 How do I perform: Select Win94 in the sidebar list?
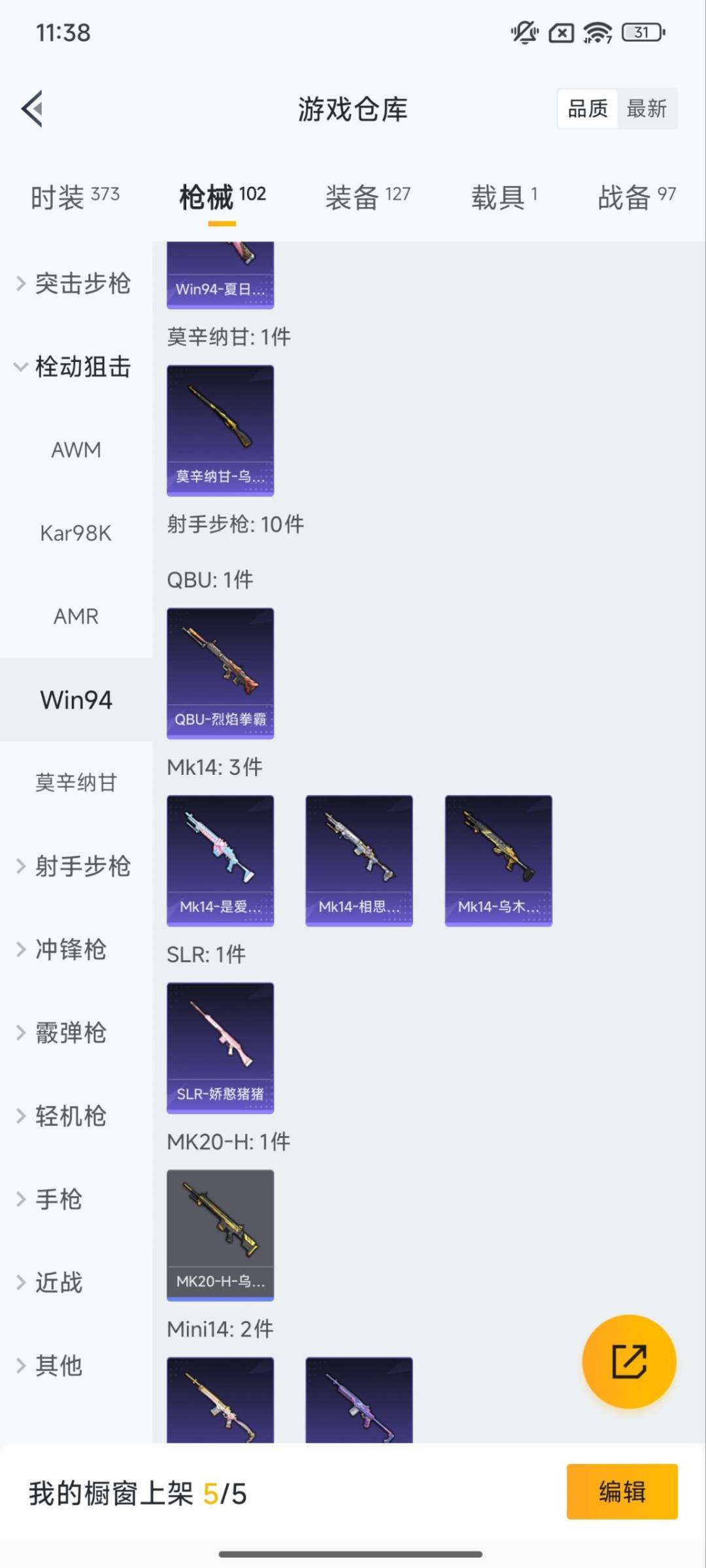click(x=75, y=700)
